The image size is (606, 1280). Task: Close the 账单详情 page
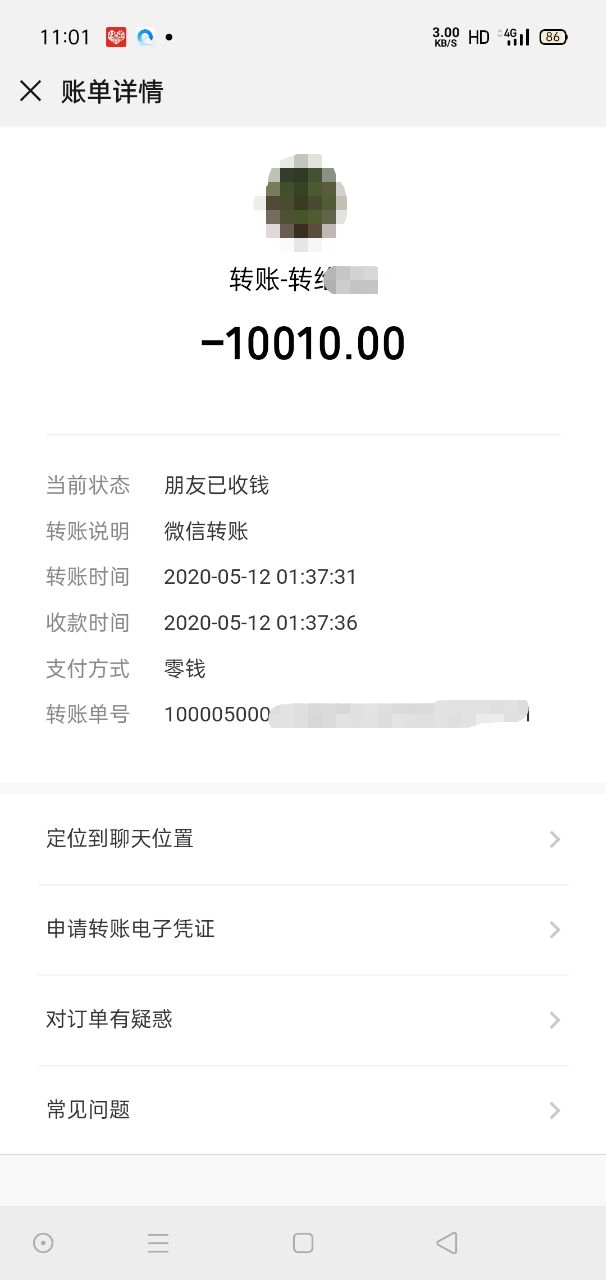(31, 92)
